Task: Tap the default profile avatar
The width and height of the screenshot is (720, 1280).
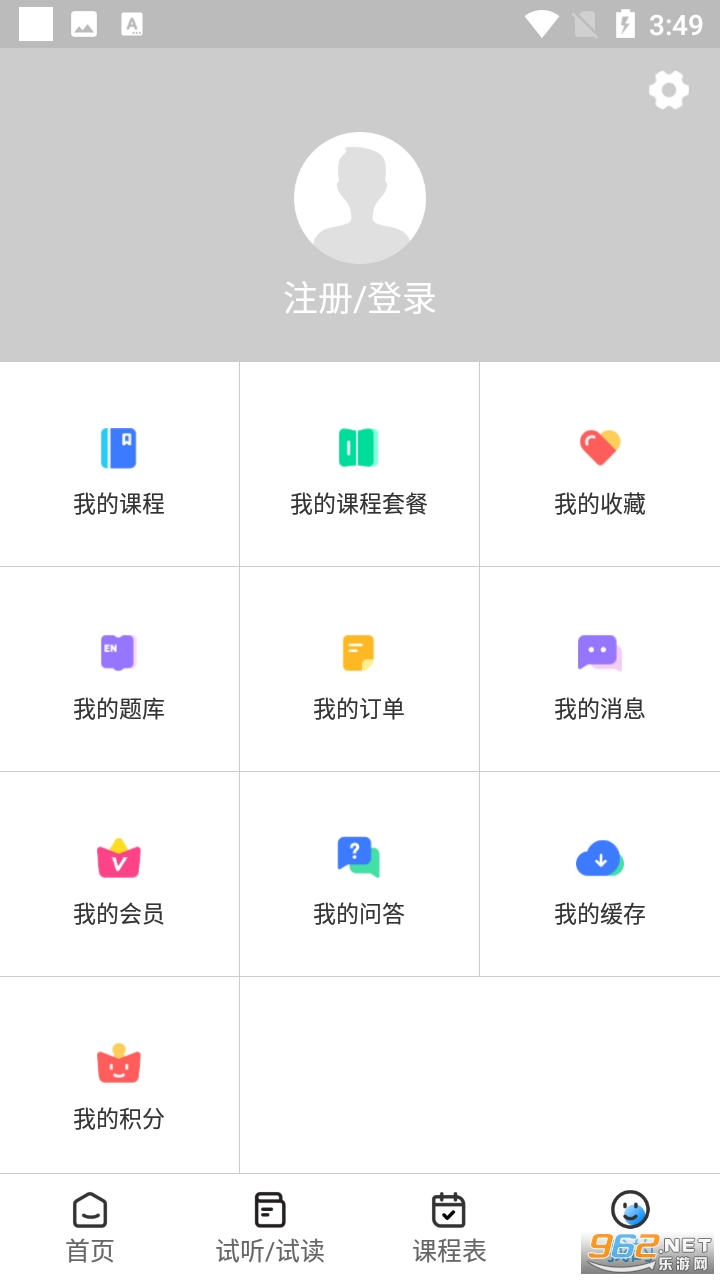Action: click(x=360, y=198)
